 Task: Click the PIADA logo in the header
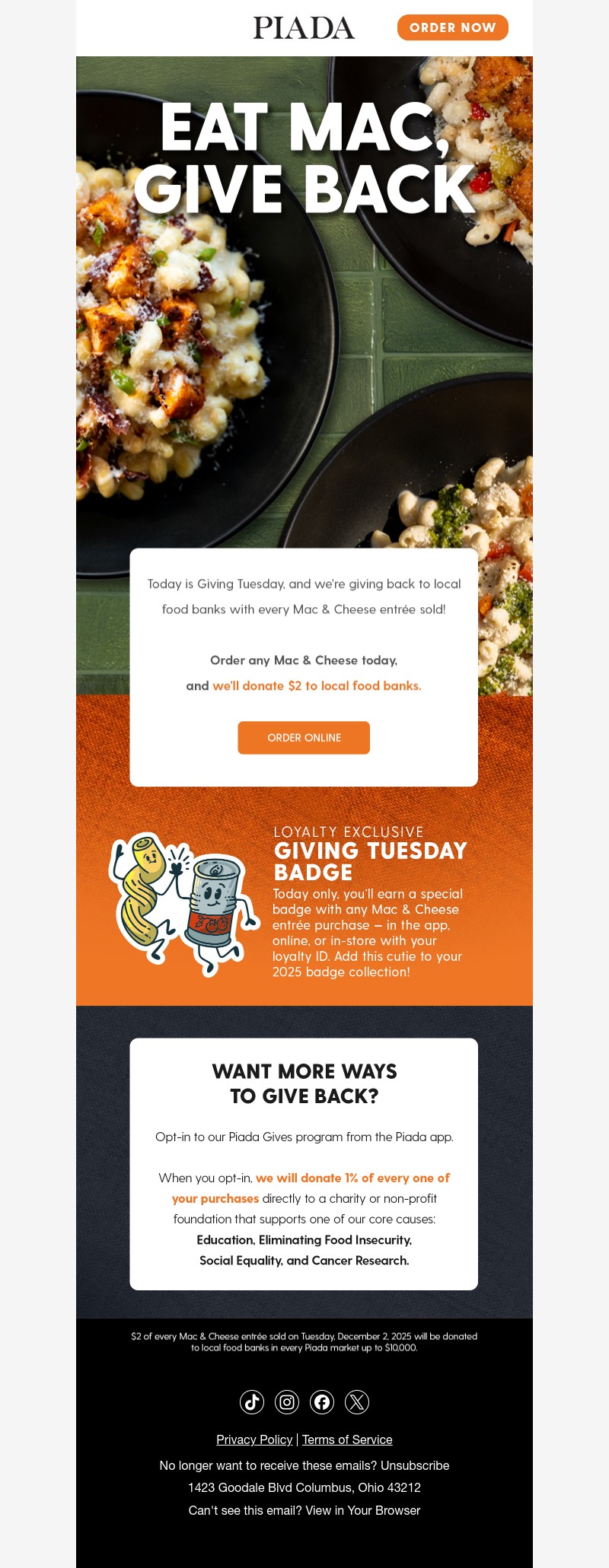point(304,27)
